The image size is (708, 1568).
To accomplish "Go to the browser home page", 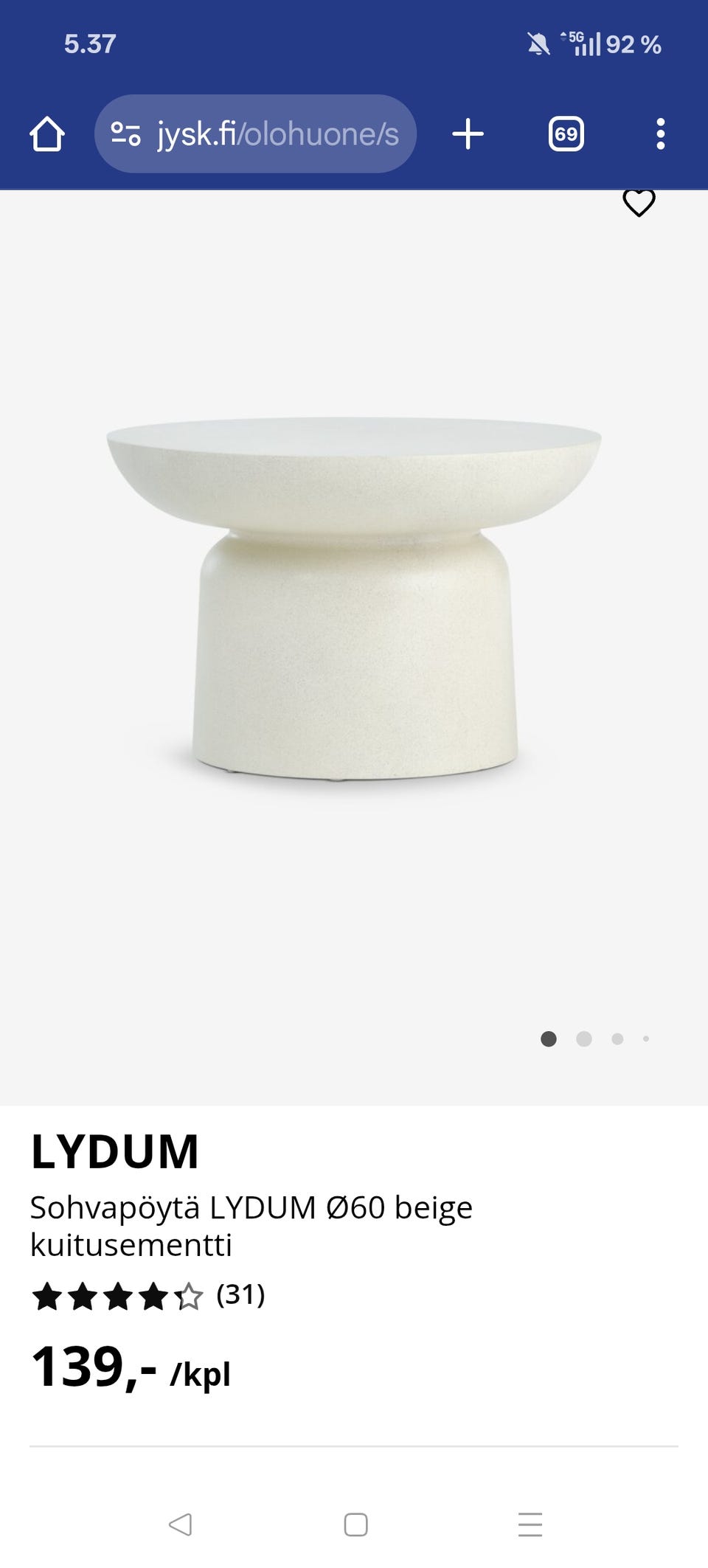I will [x=47, y=134].
